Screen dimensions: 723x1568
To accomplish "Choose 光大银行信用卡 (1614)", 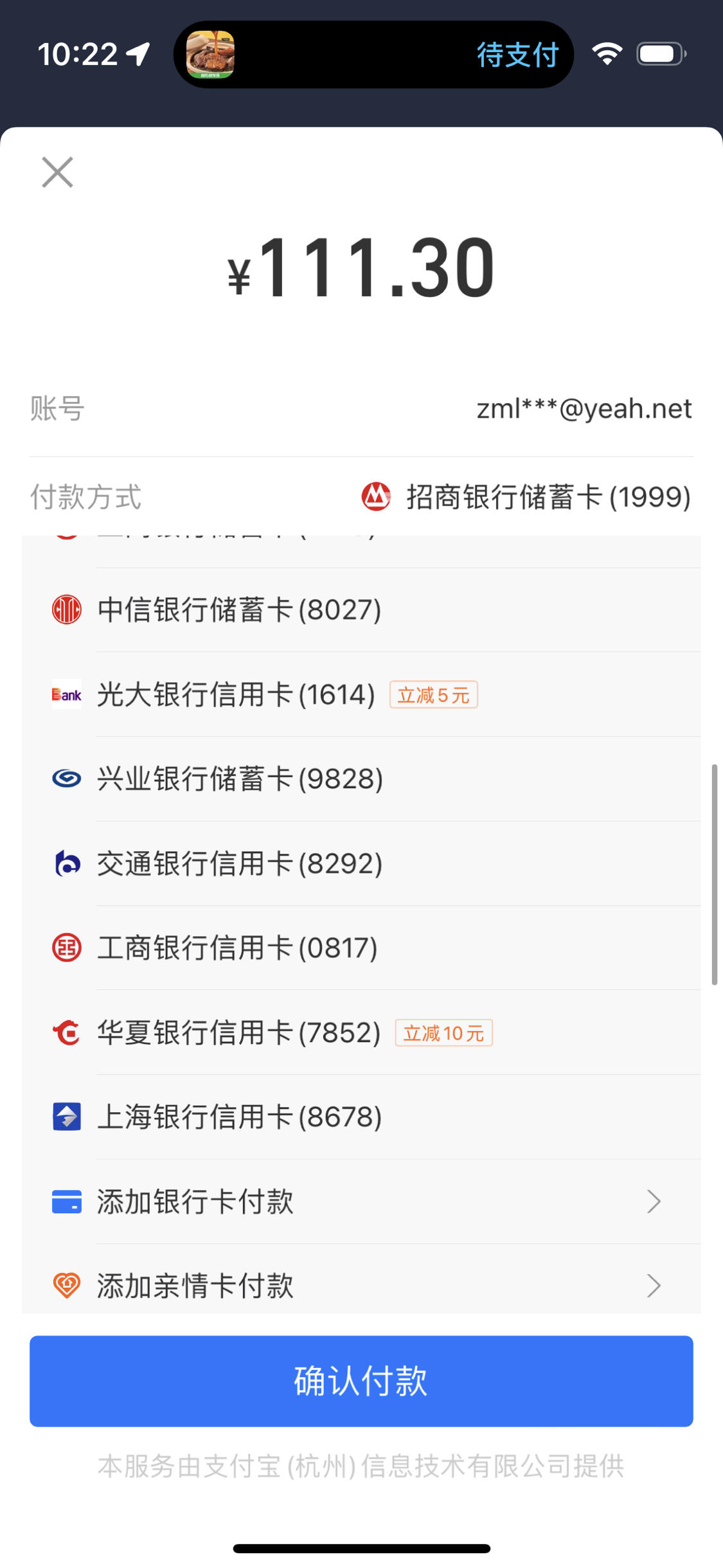I will click(361, 694).
